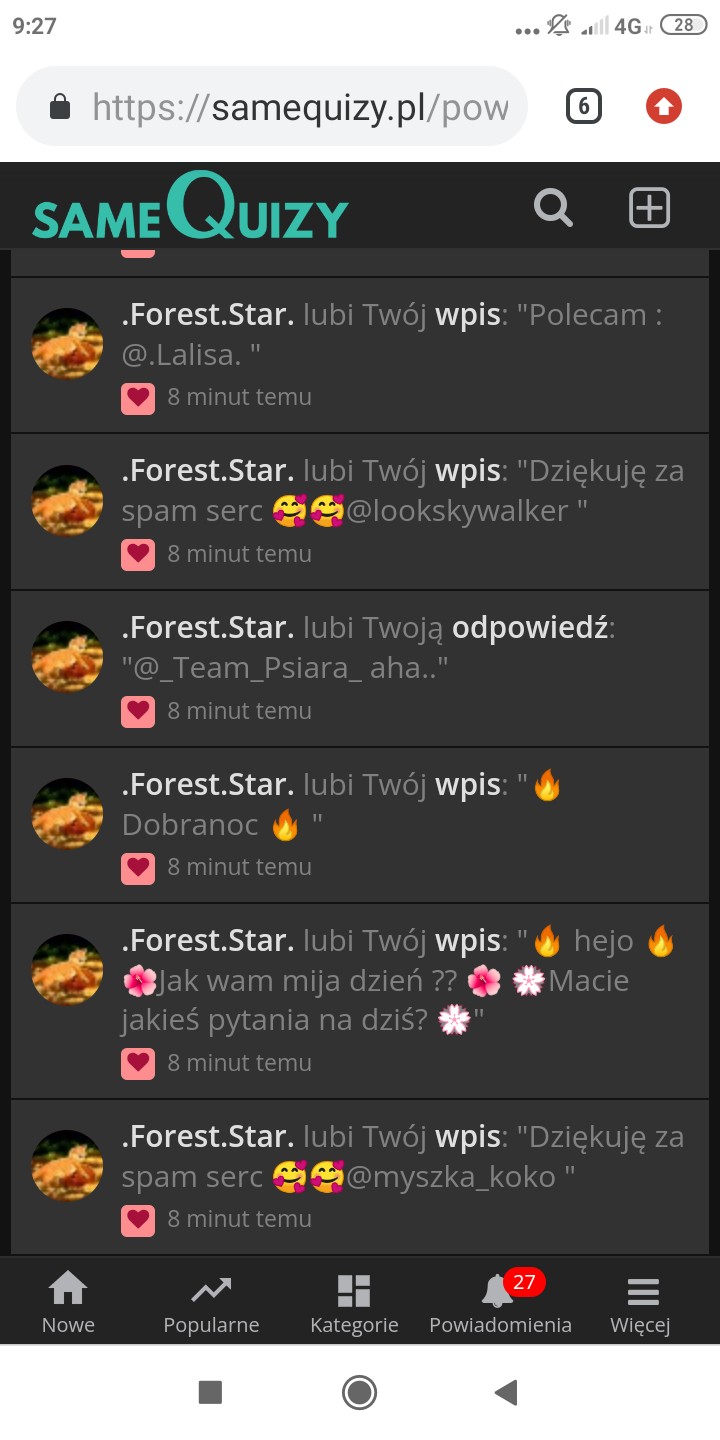The height and width of the screenshot is (1440, 720).
Task: Open the browser tab switcher showing 6
Action: (x=584, y=106)
